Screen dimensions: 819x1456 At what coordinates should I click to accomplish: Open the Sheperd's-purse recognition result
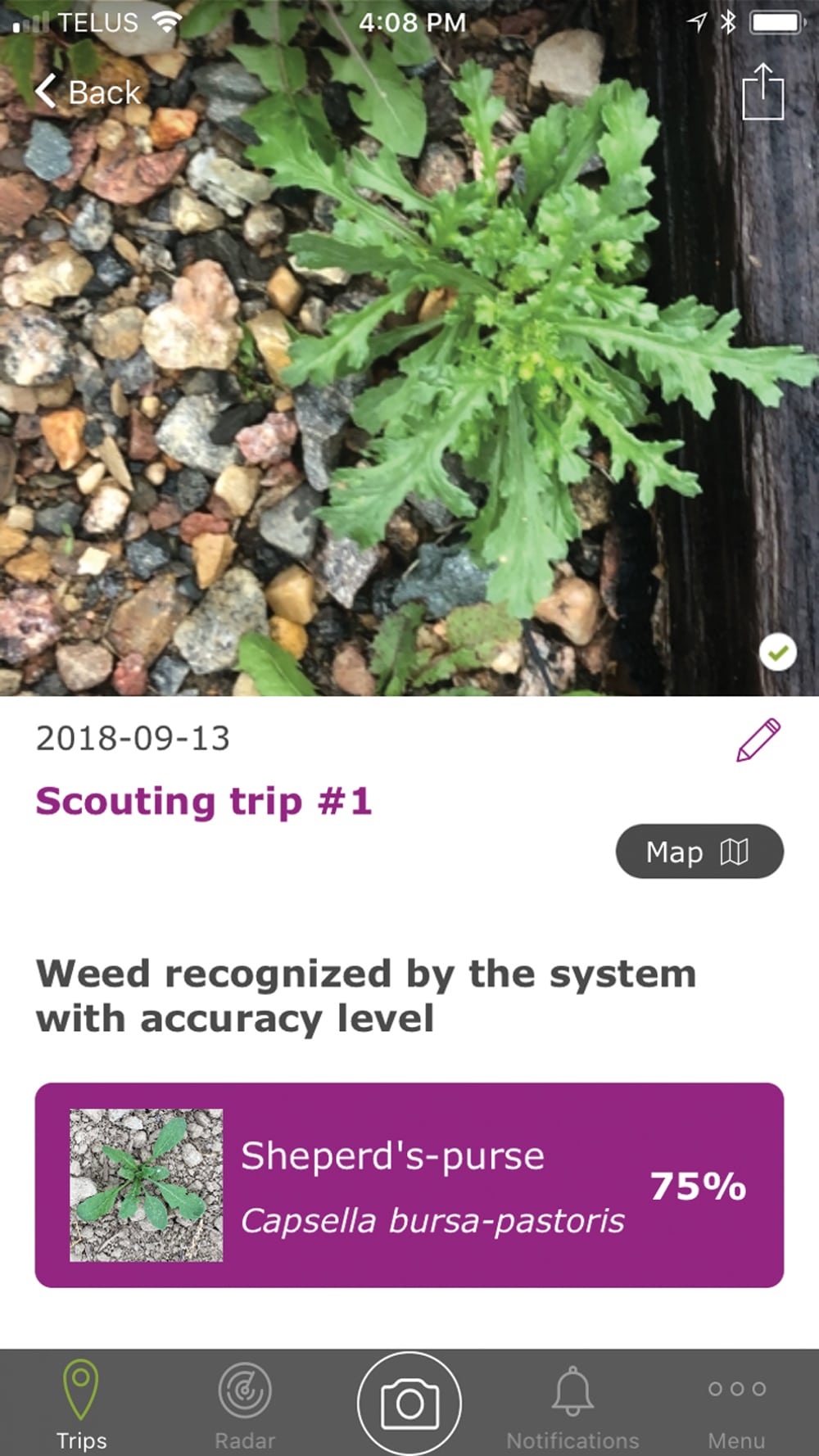pos(409,1184)
